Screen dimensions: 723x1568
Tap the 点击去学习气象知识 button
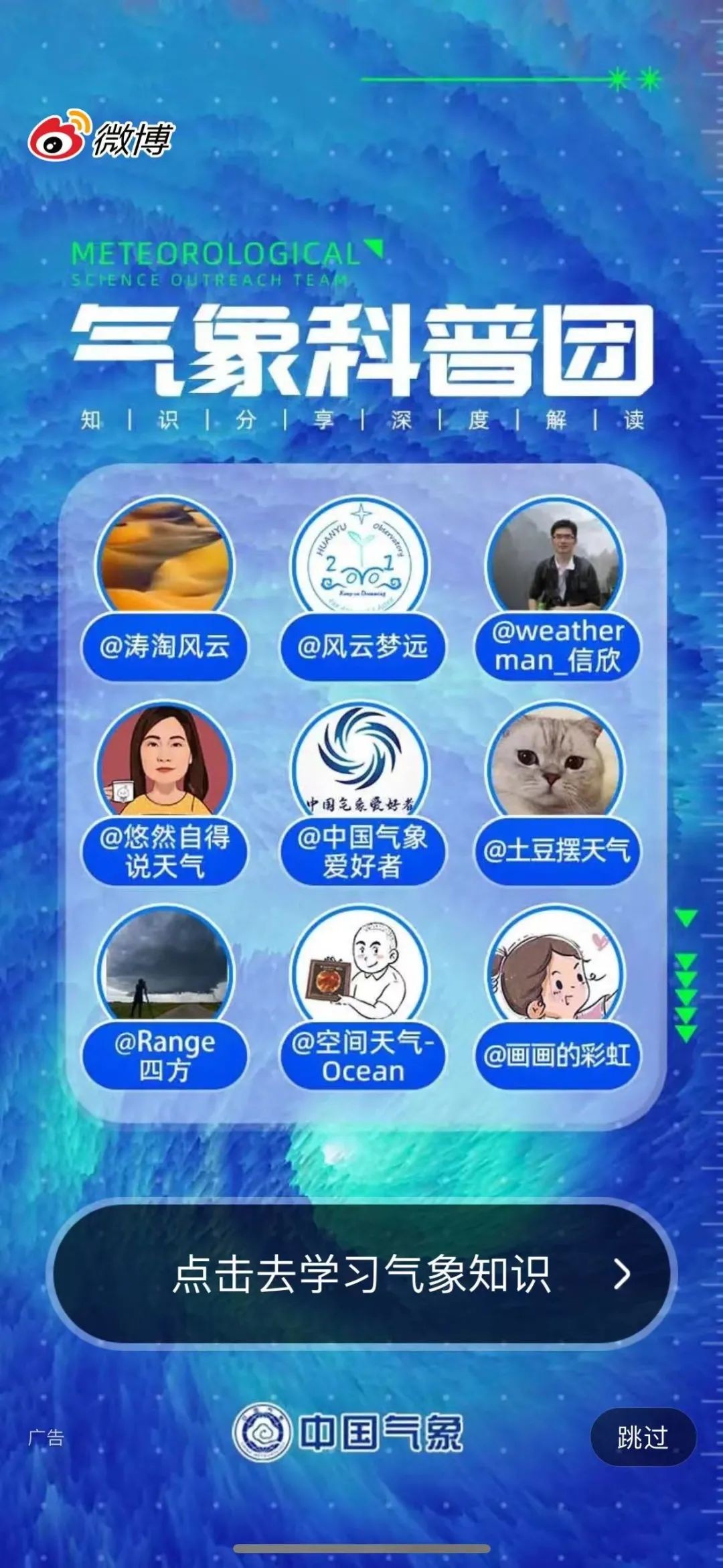click(361, 1274)
